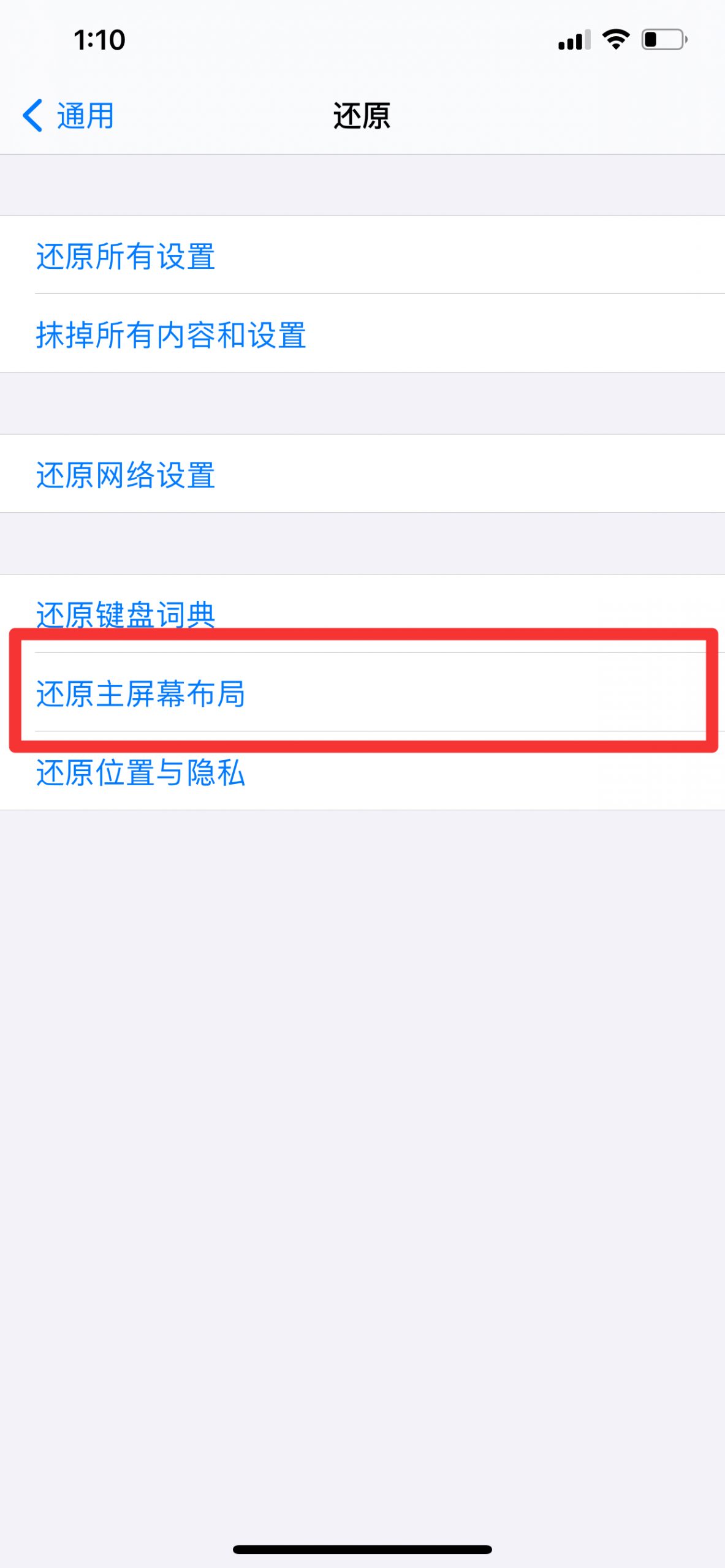Image resolution: width=725 pixels, height=1568 pixels.
Task: Select 还原所有设置
Action: tap(126, 255)
